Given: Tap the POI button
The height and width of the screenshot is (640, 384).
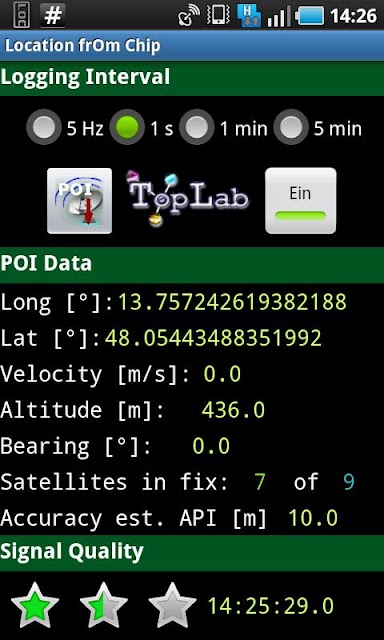Looking at the screenshot, I should point(79,201).
